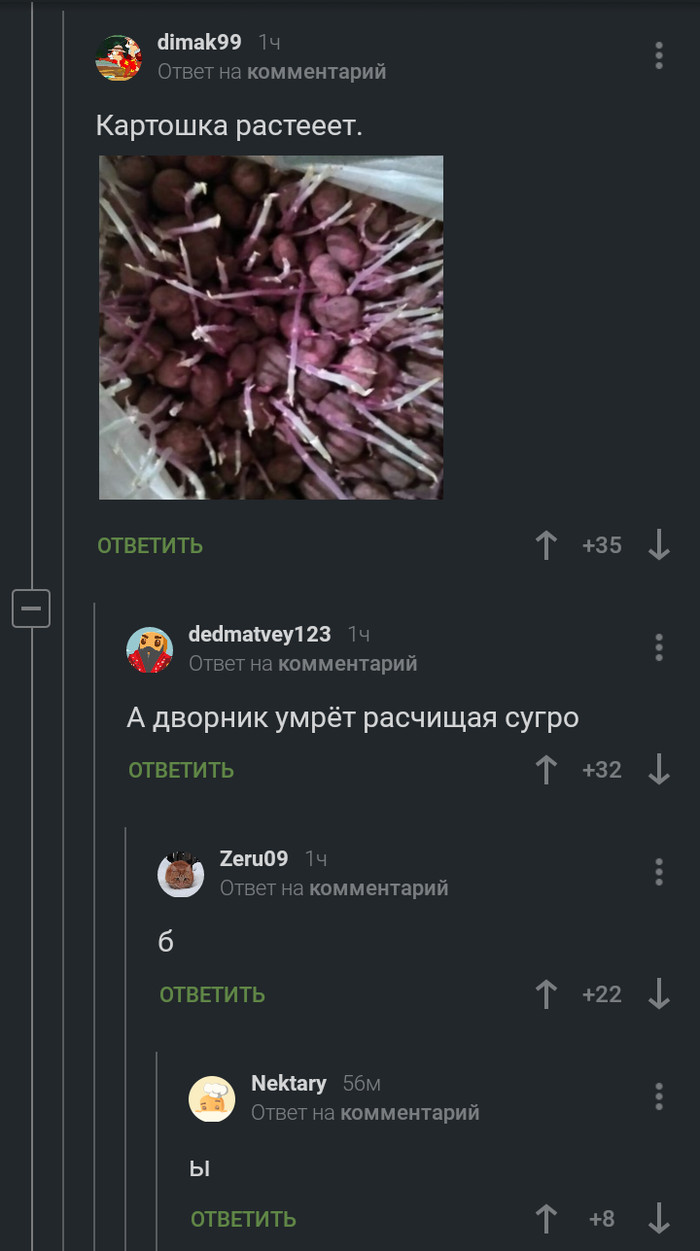The width and height of the screenshot is (700, 1251).
Task: Upvote Nektary's comment
Action: [546, 1218]
